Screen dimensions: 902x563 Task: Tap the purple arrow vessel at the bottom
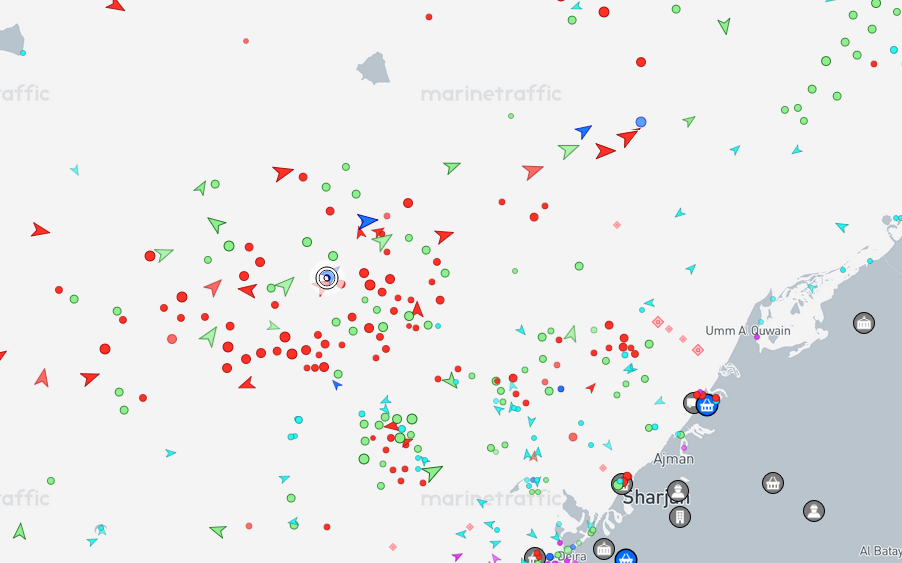pyautogui.click(x=457, y=557)
